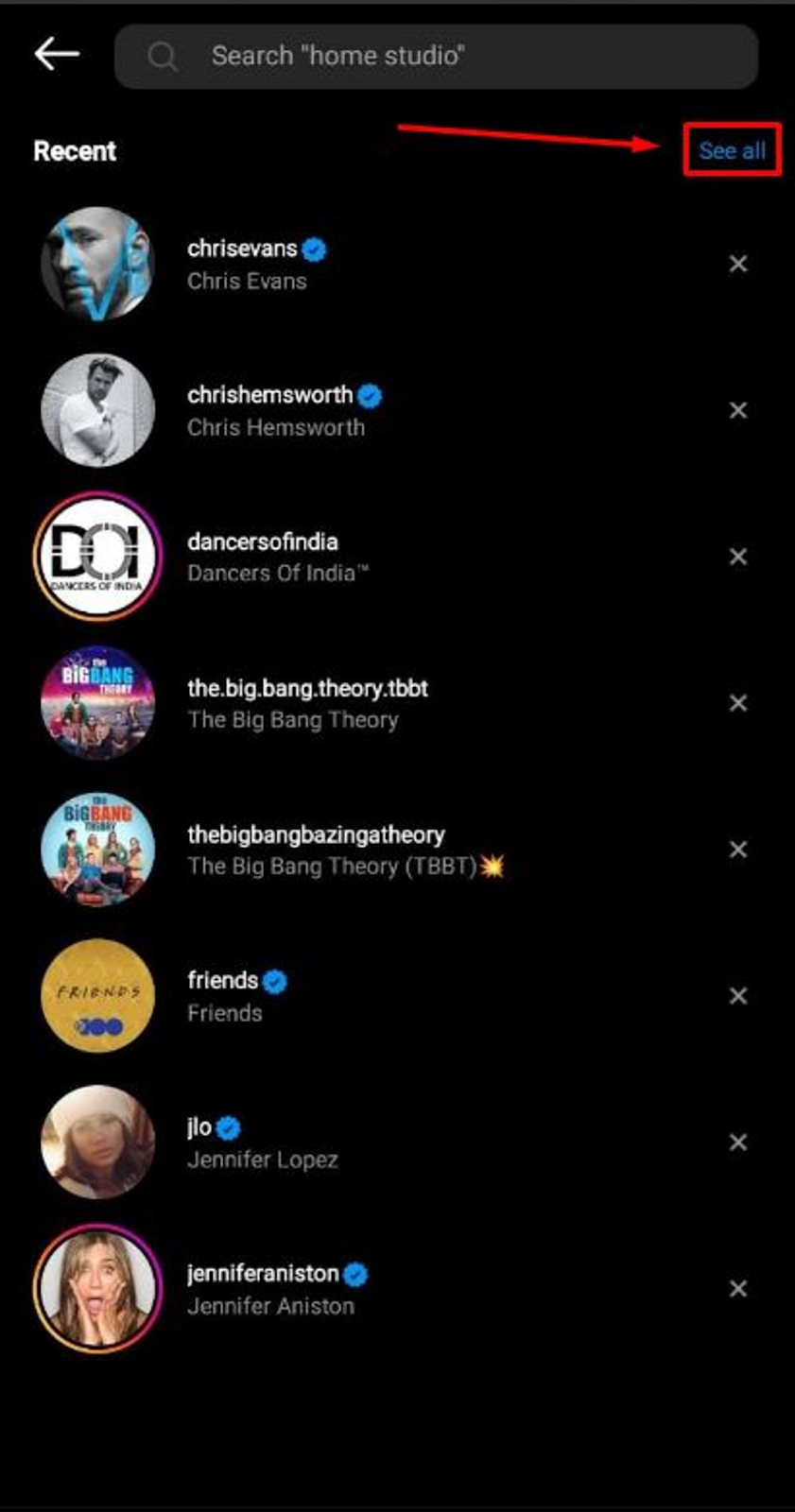Remove jenniferaniston from recent searches
Viewport: 795px width, 1512px height.
tap(738, 1289)
